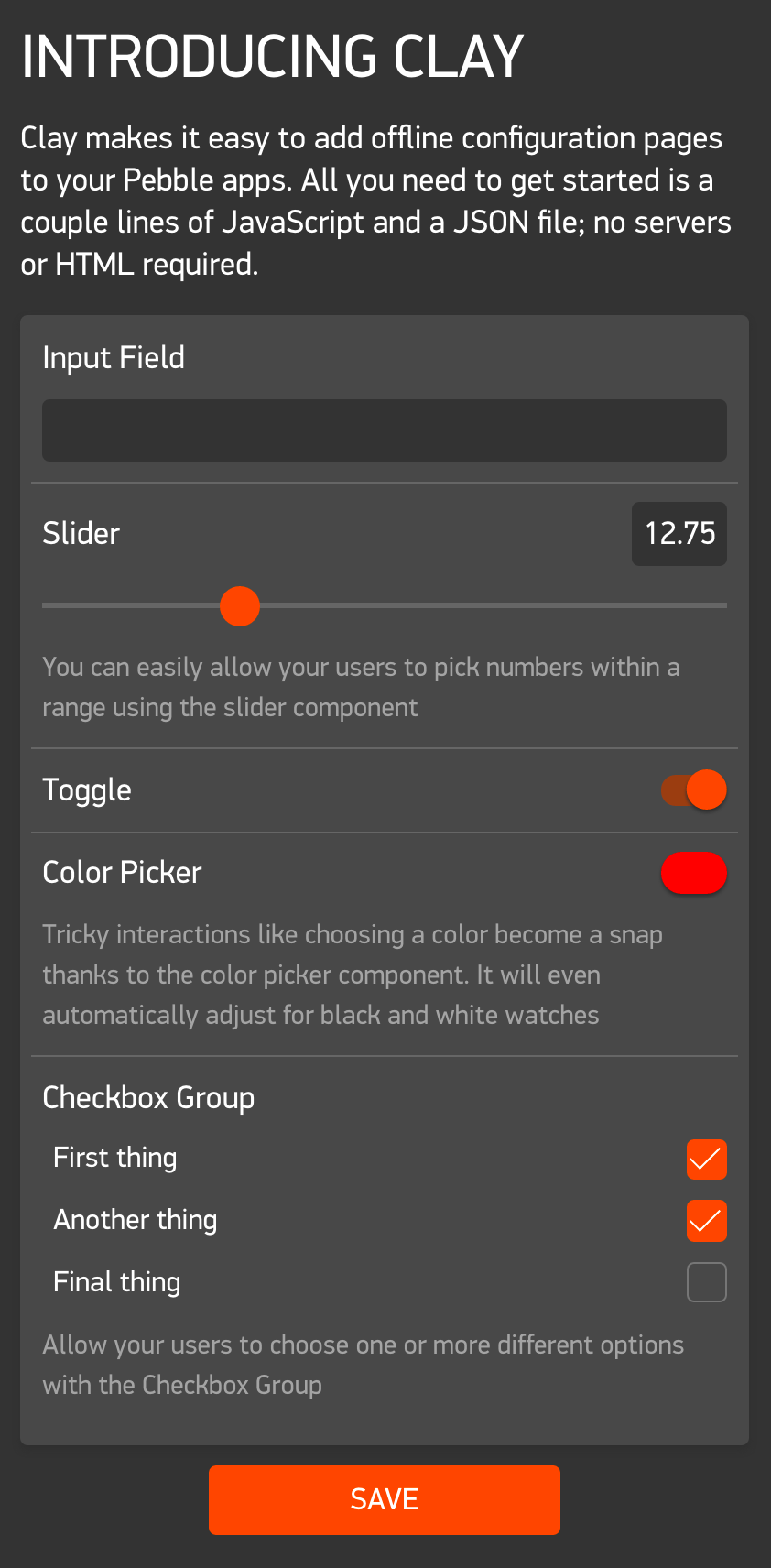This screenshot has width=771, height=1568.
Task: Save the configuration with the SAVE button
Action: [385, 1499]
